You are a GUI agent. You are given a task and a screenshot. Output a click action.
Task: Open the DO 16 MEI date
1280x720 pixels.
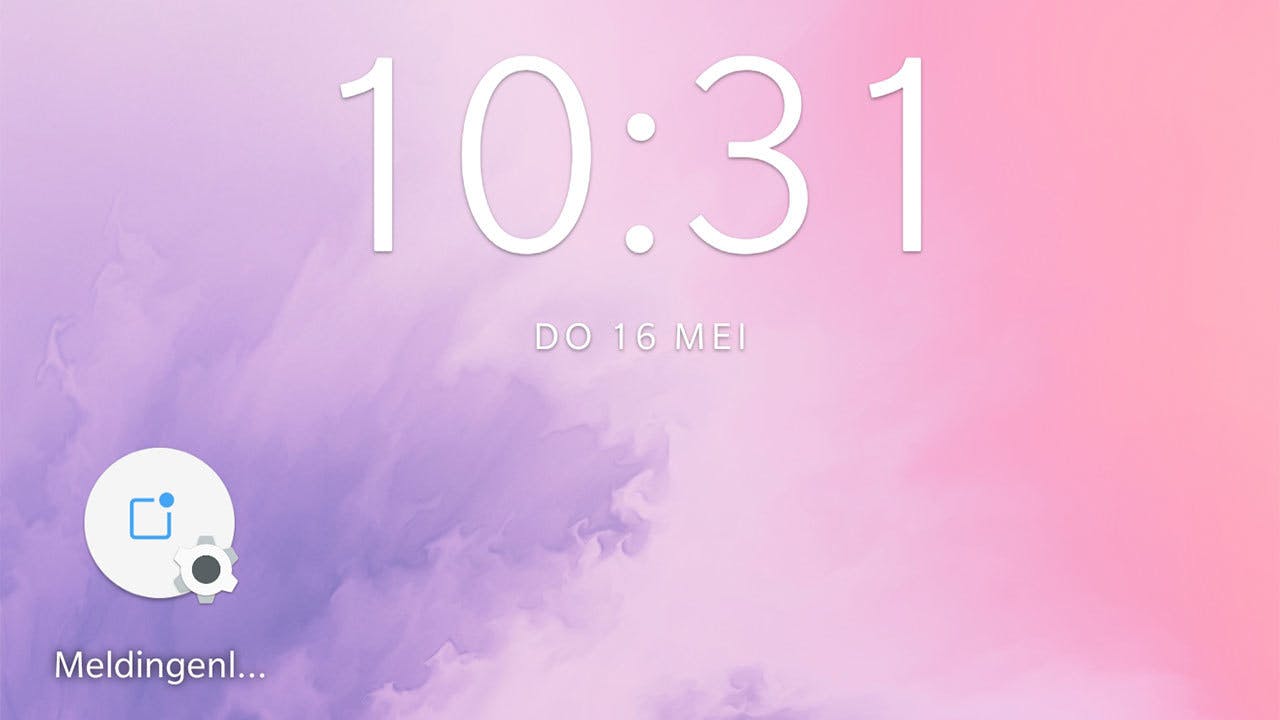coord(640,338)
